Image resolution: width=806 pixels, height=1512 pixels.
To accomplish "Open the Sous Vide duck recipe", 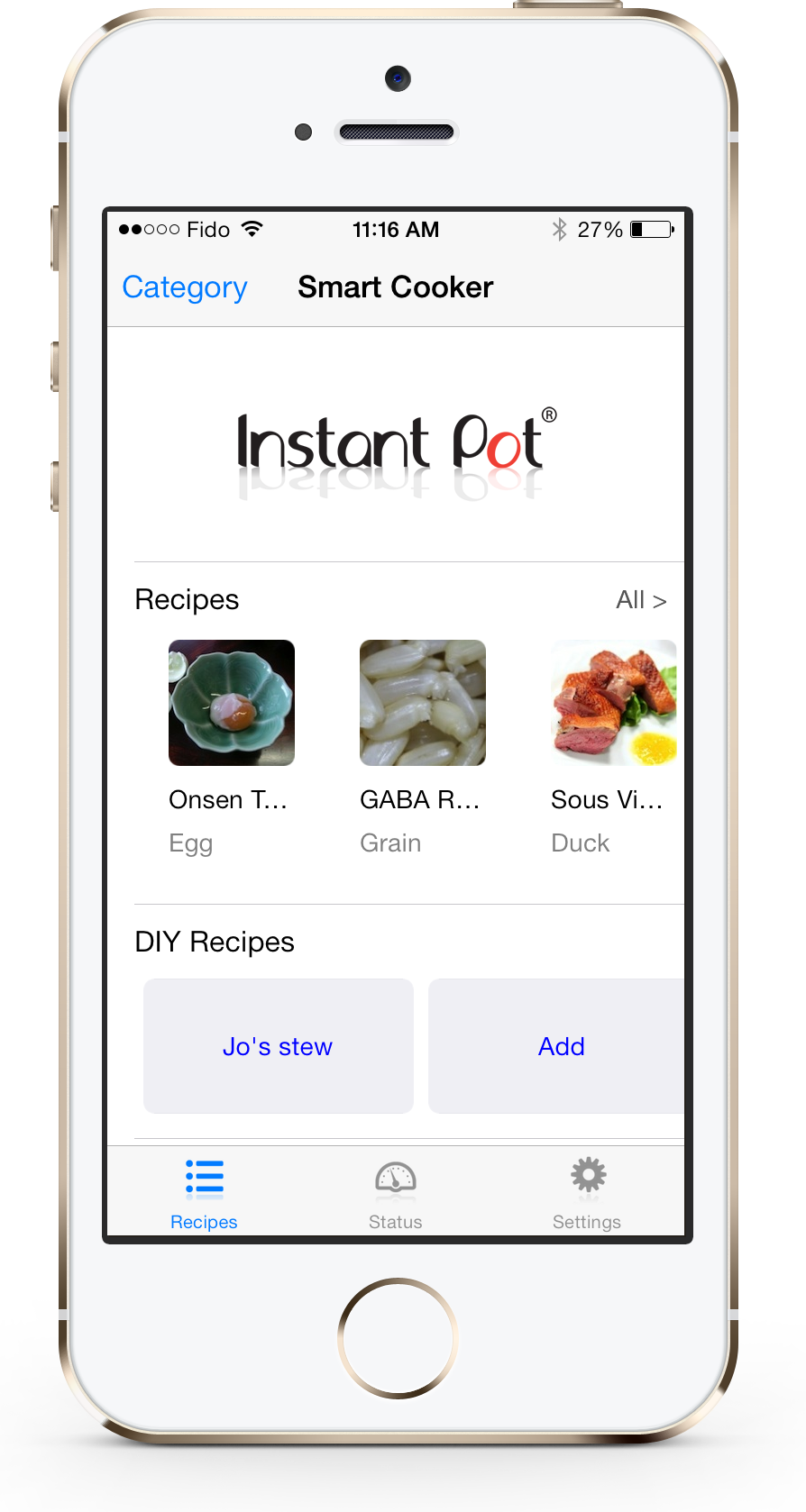I will (x=613, y=703).
